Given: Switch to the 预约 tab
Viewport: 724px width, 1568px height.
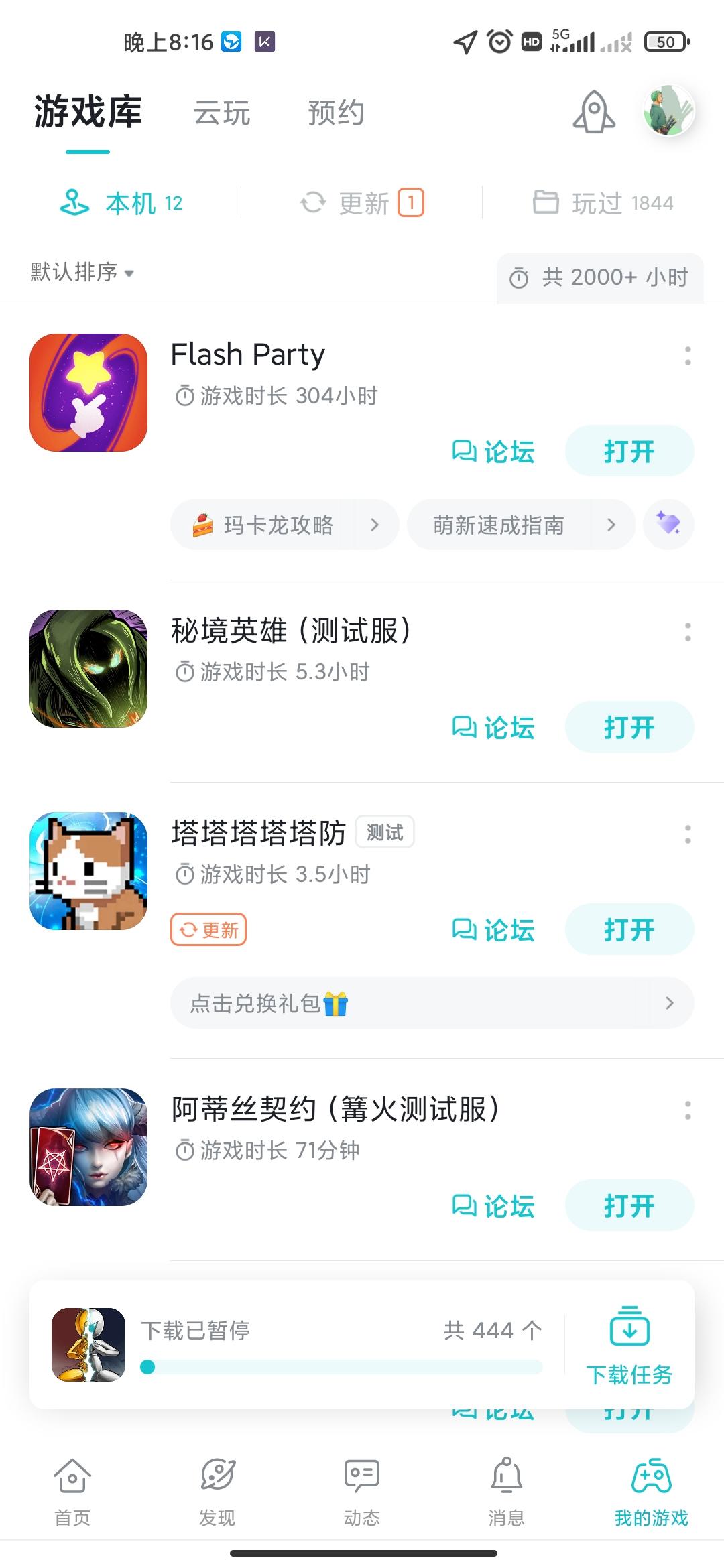Looking at the screenshot, I should coord(336,113).
